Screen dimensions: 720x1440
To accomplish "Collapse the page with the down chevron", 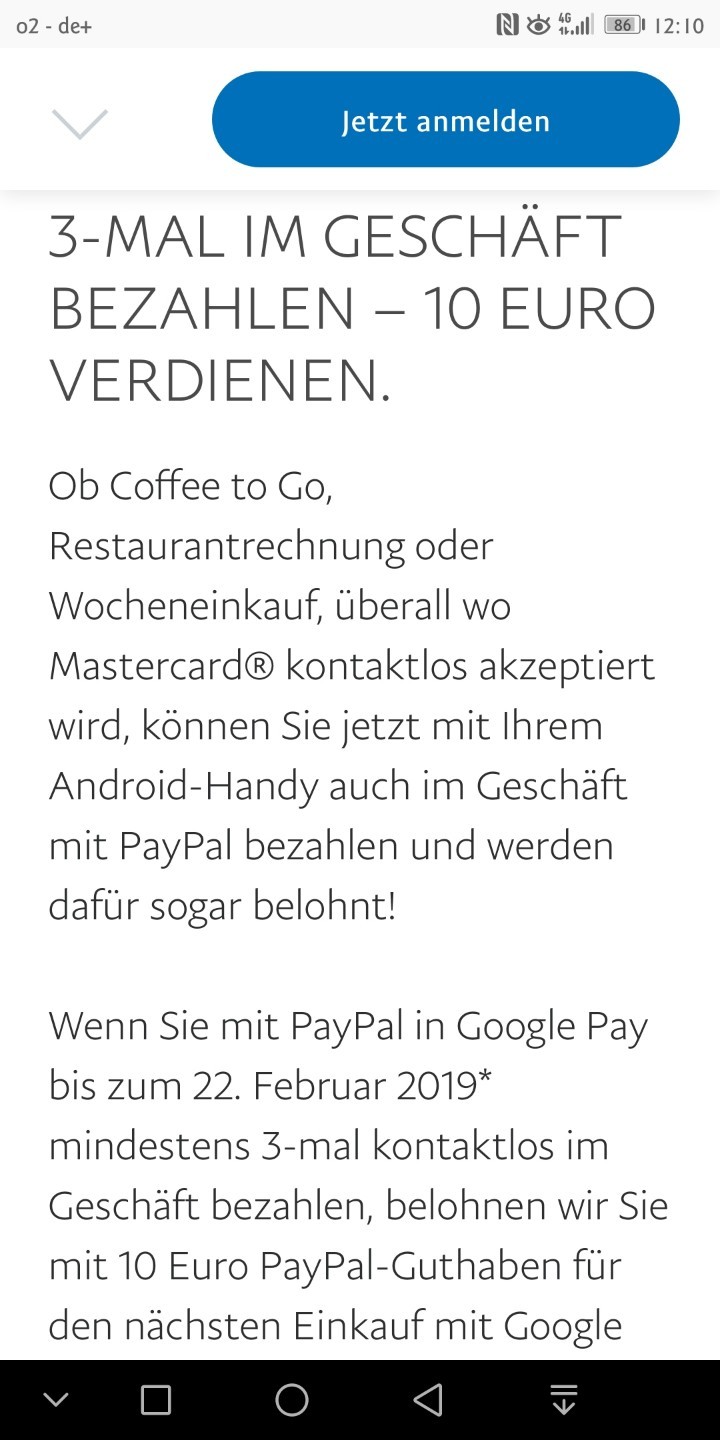I will (x=79, y=124).
